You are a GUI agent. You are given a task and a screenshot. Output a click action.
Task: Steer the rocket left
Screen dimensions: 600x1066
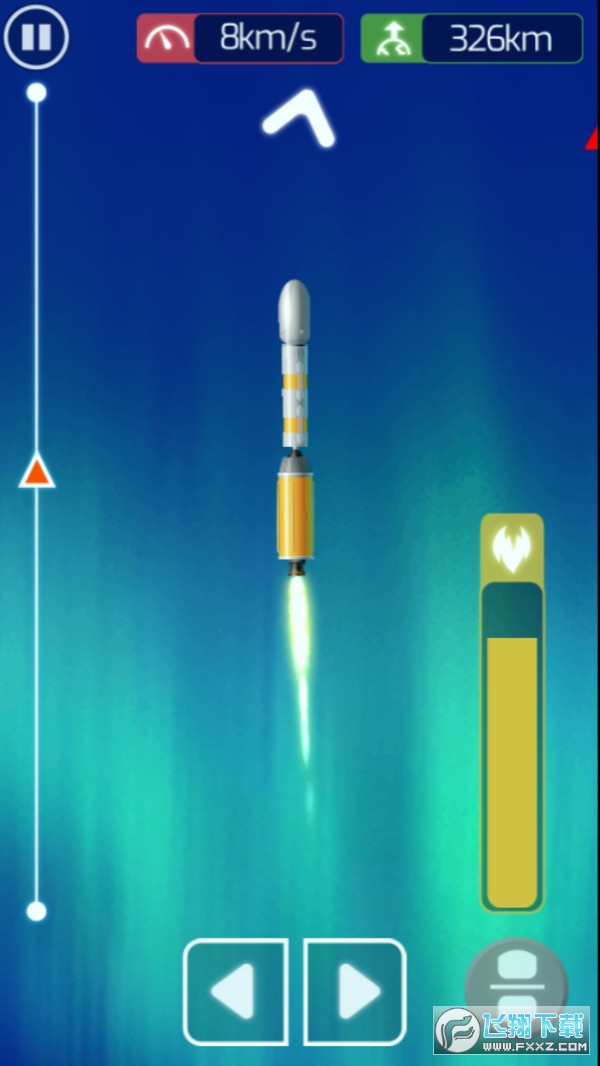(x=235, y=992)
